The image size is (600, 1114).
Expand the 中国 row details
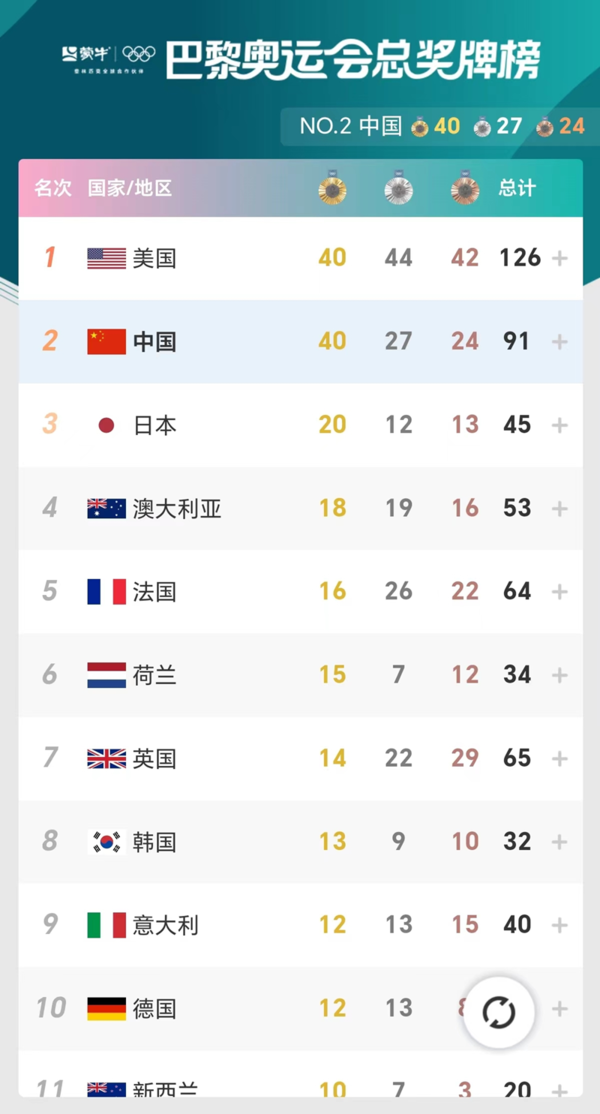[560, 342]
